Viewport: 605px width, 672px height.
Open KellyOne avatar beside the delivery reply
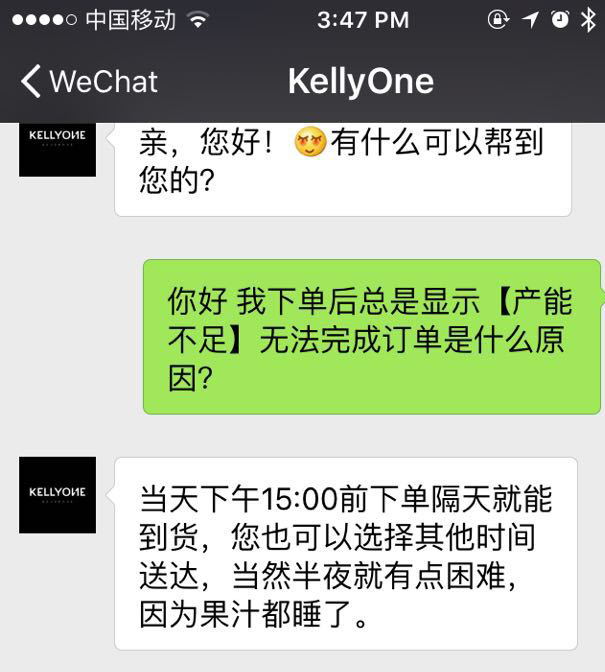57,495
